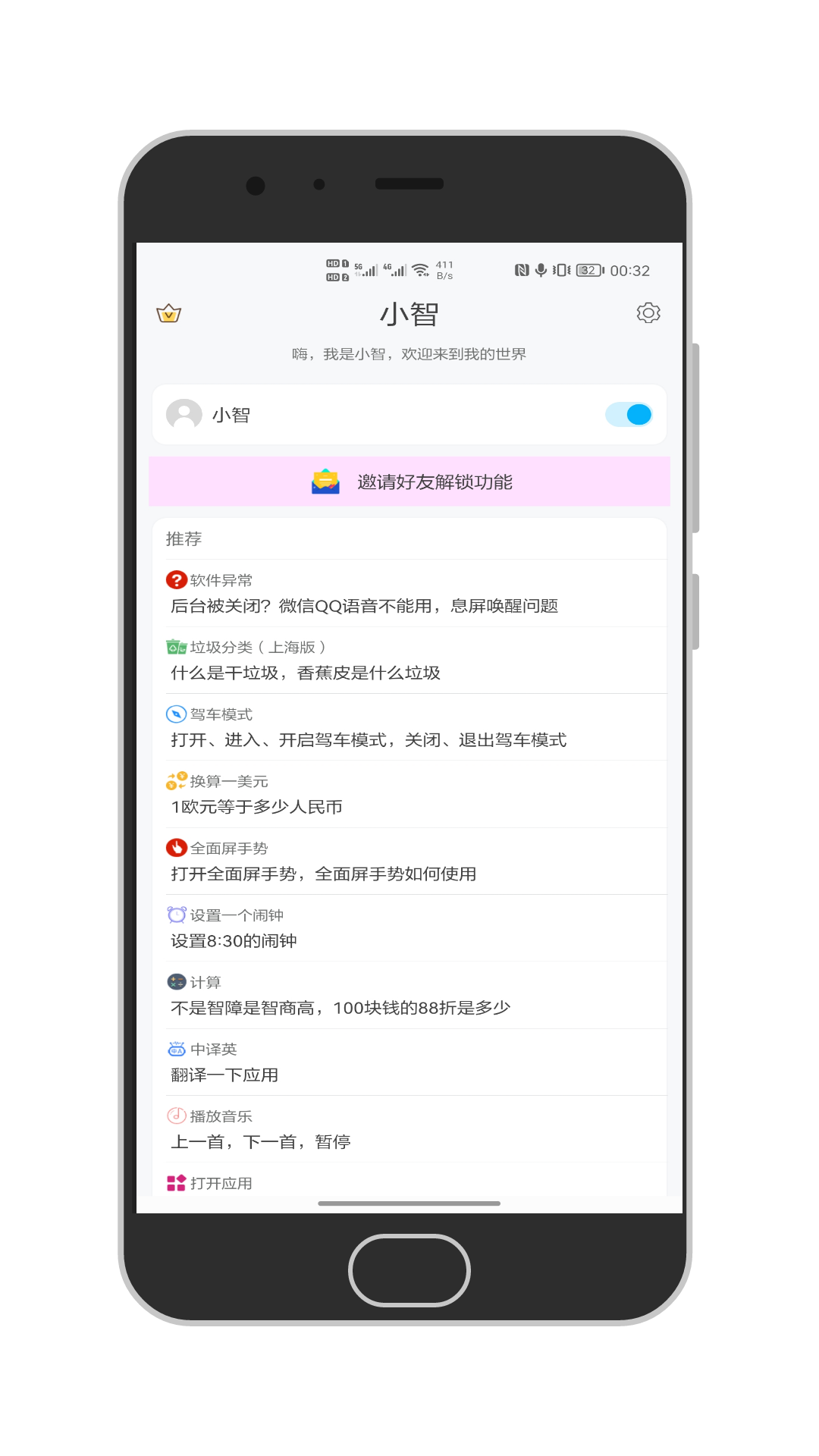The image size is (819, 1456).
Task: Tap the 邀请好友解锁功能 banner
Action: [x=409, y=482]
